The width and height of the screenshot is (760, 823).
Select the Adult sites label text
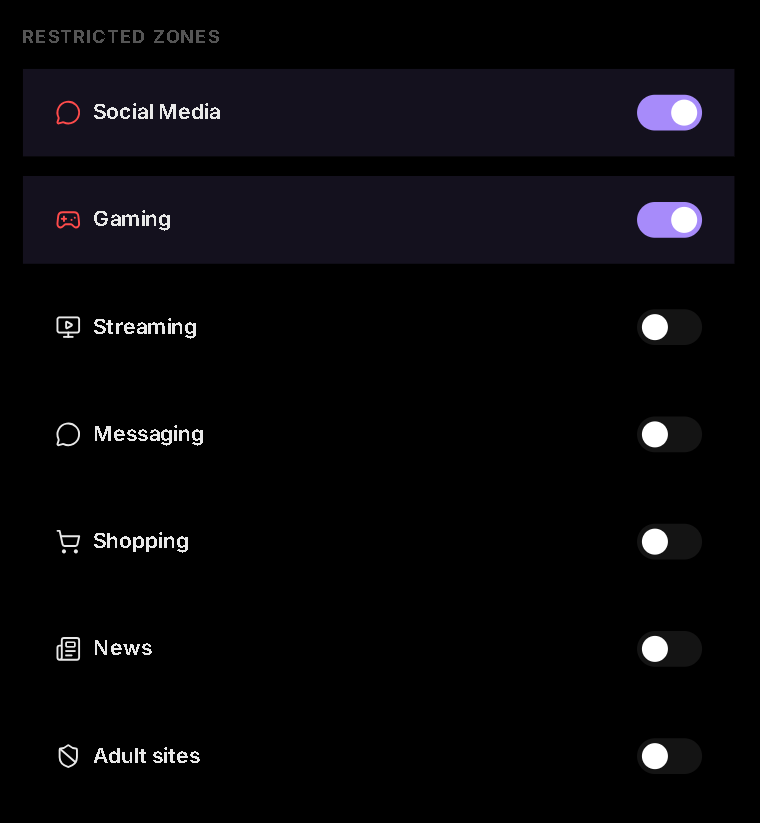(x=146, y=756)
